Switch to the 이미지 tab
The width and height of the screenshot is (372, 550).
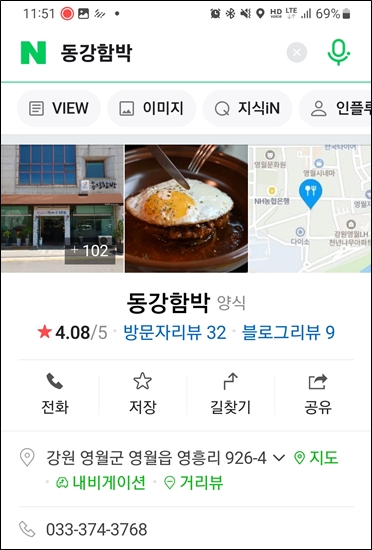[x=151, y=109]
